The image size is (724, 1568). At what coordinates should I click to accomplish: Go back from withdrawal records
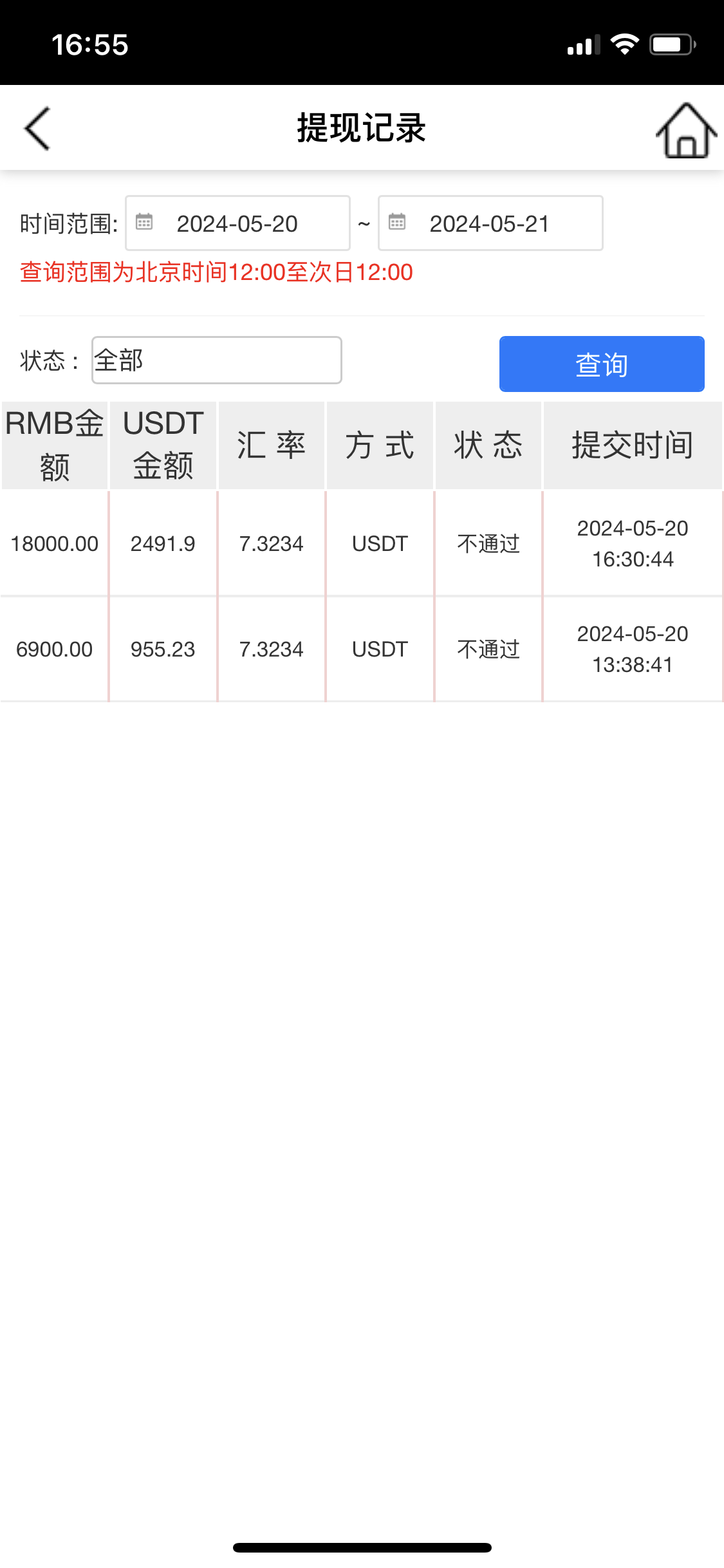37,128
